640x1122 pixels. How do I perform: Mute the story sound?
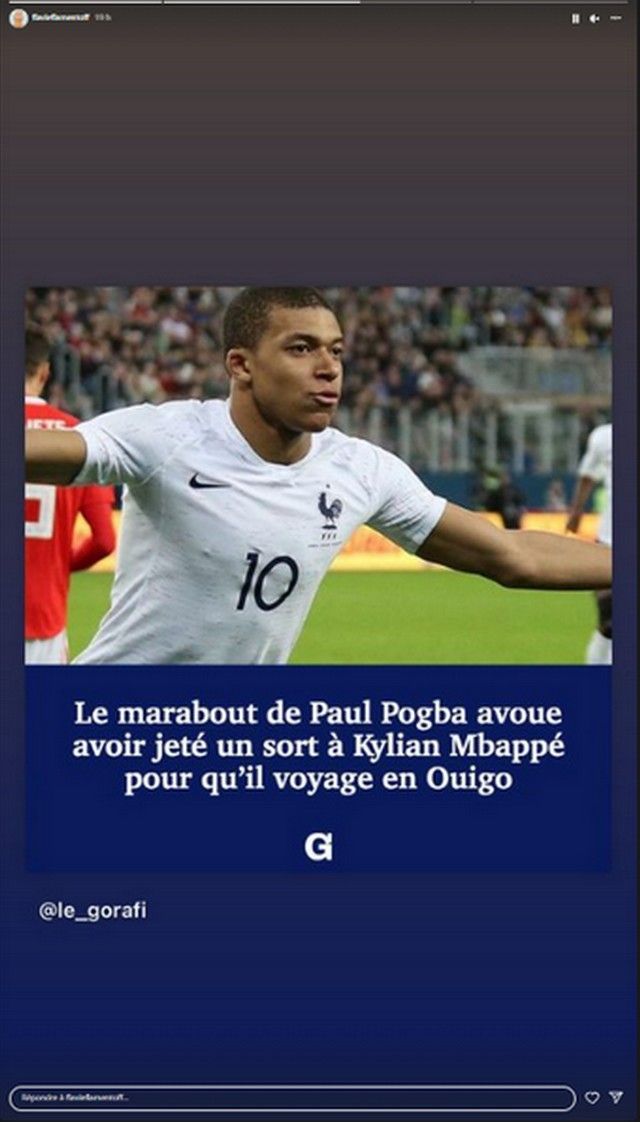[x=594, y=19]
